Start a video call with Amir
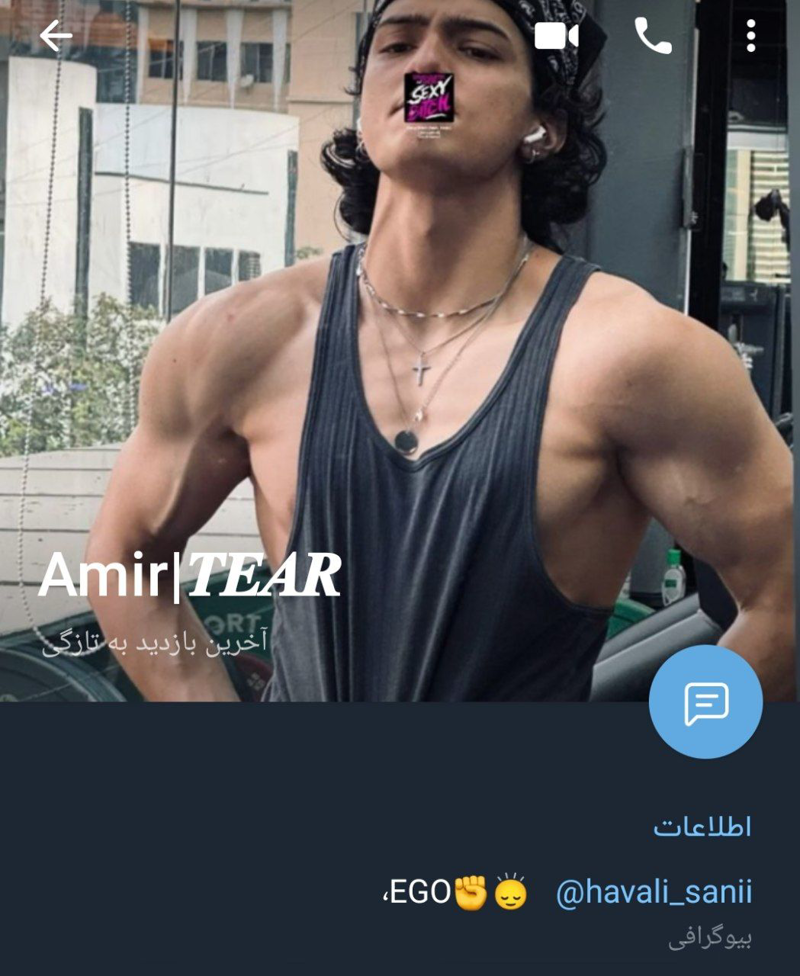 pos(557,37)
